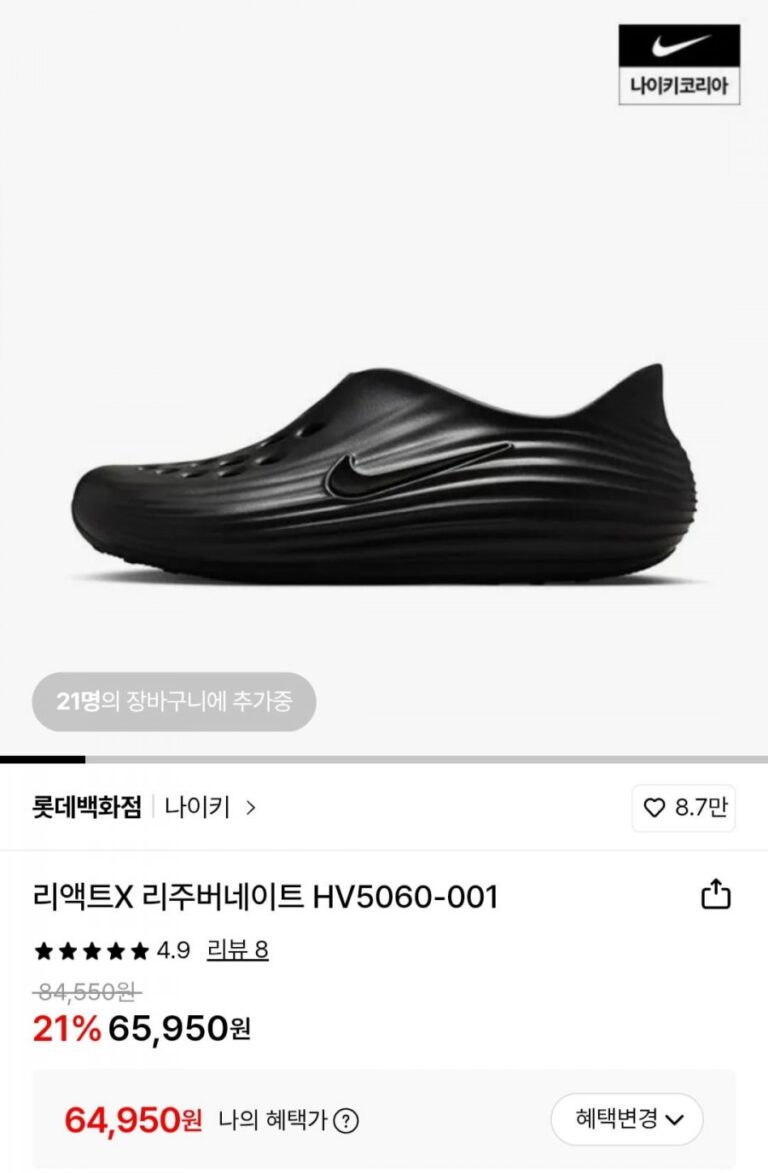Open the 리뷰 8 reviews link

click(238, 950)
